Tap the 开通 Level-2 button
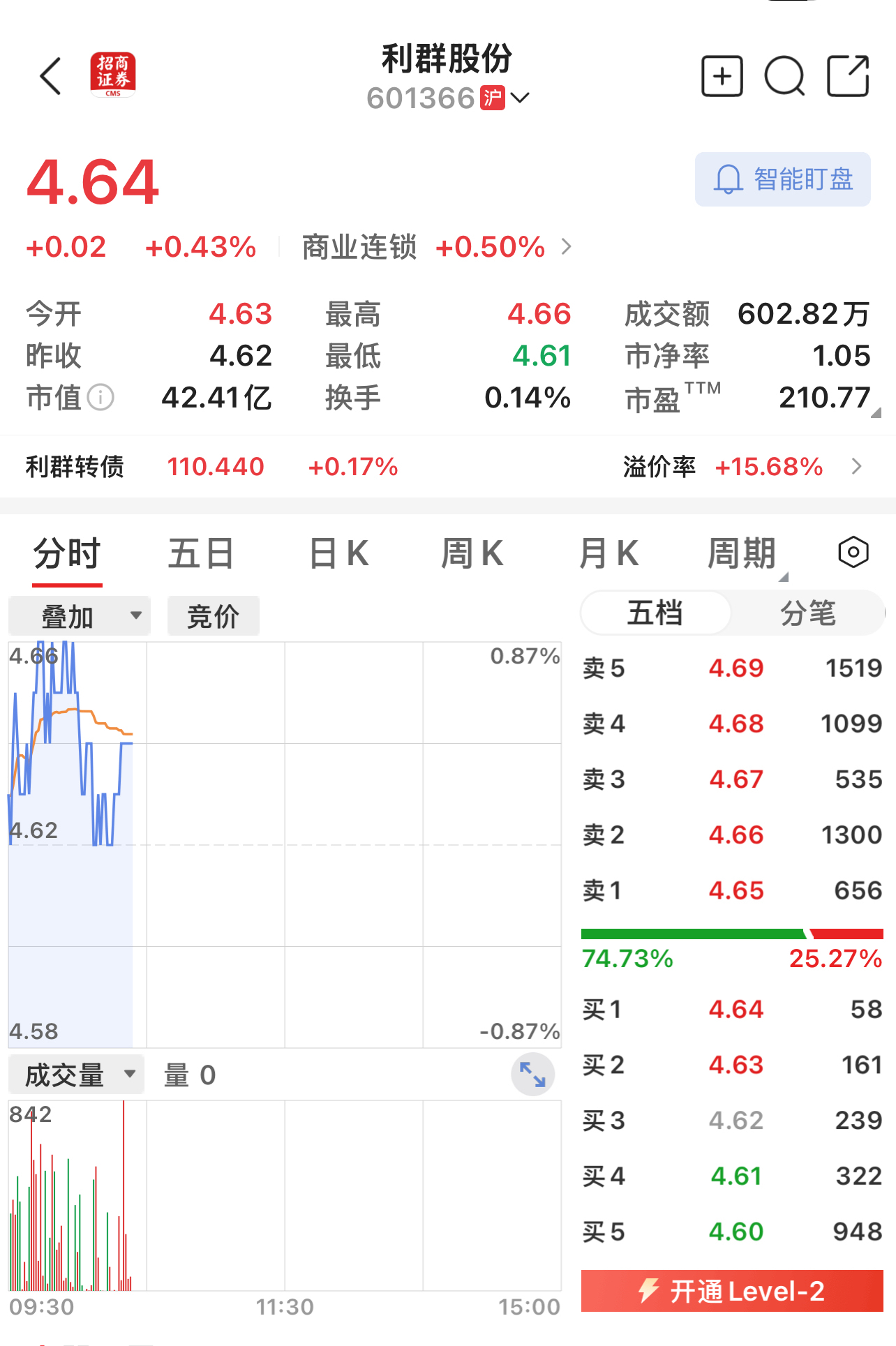The image size is (896, 1346). point(732,1292)
